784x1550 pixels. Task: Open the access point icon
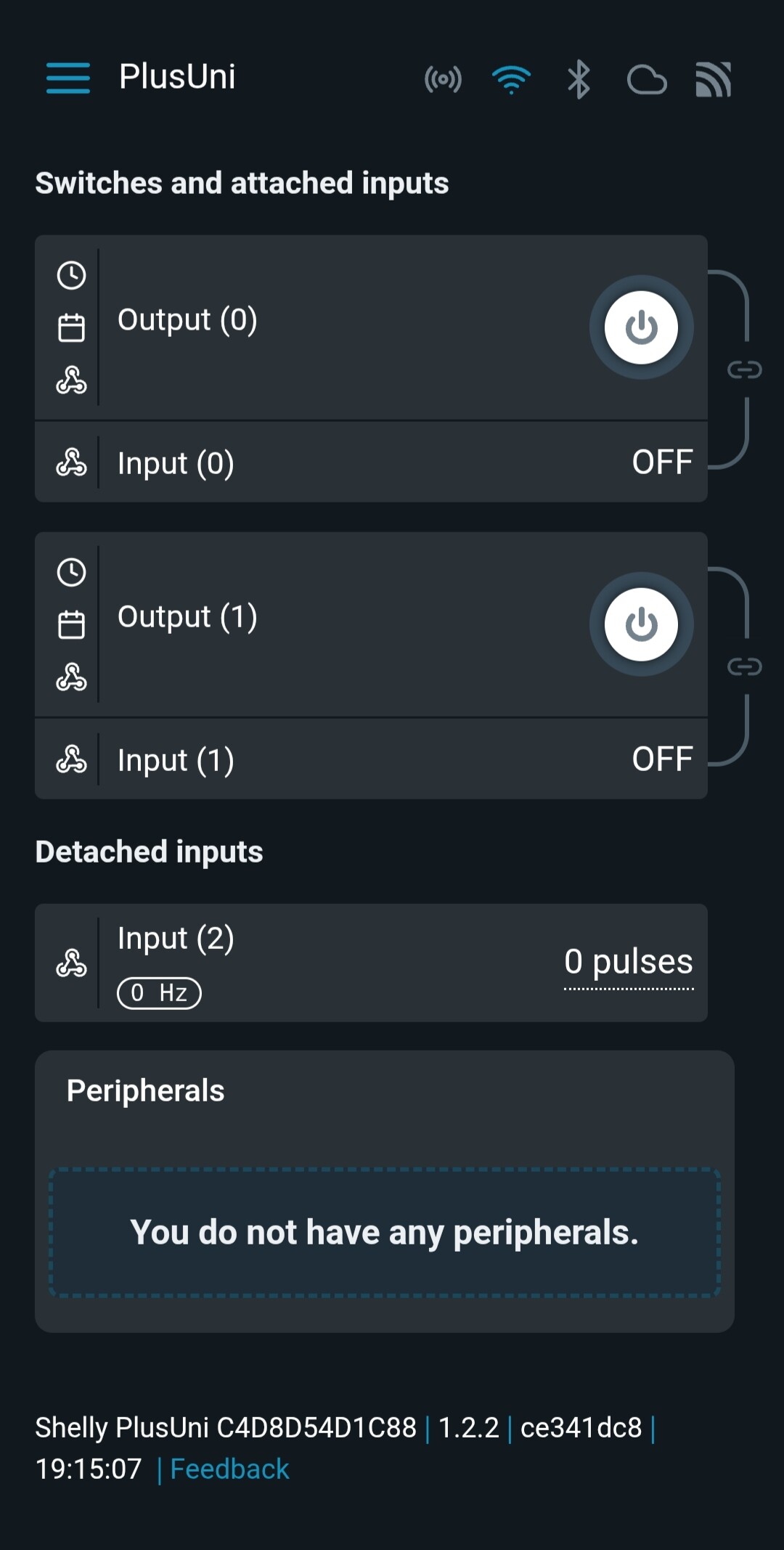[443, 79]
